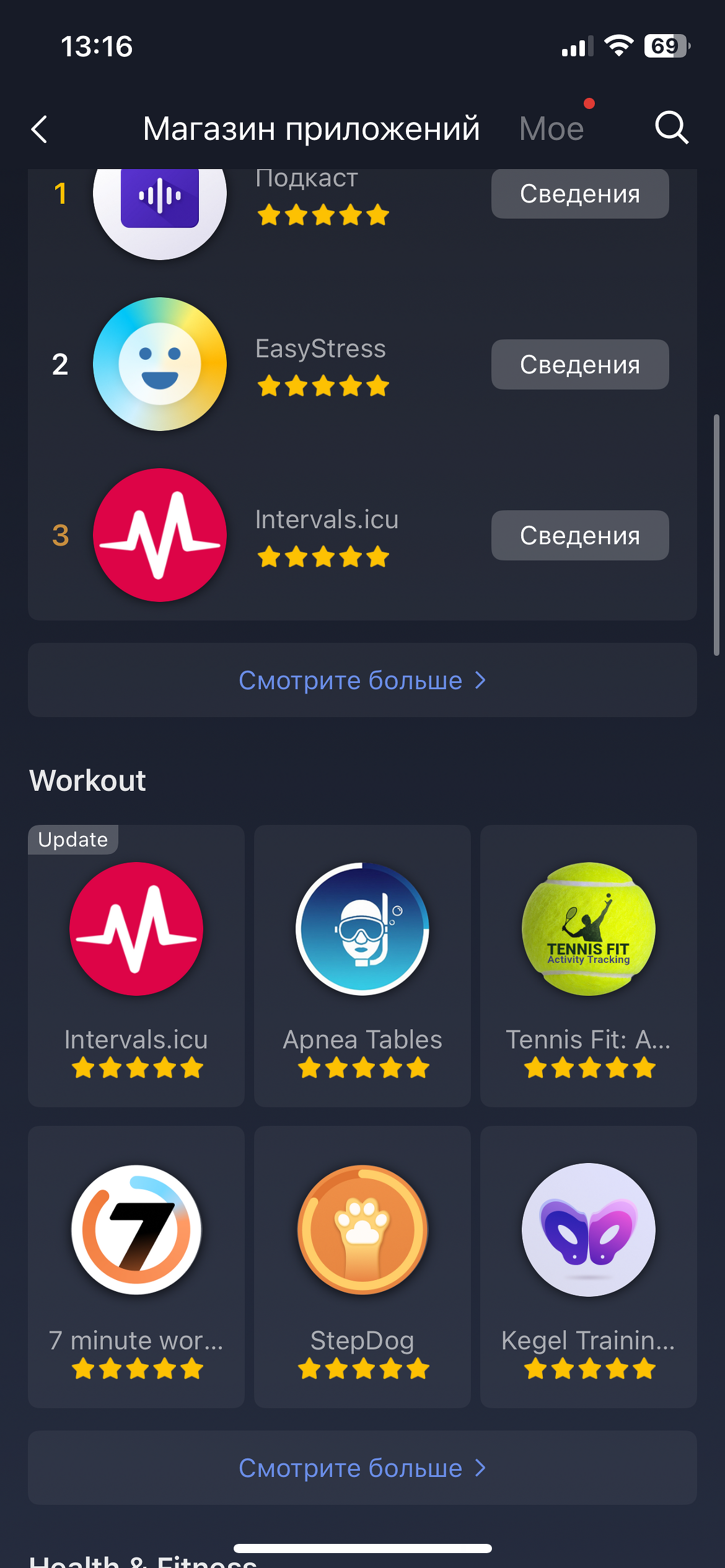Select the 7 minute workout card

pos(136,1266)
